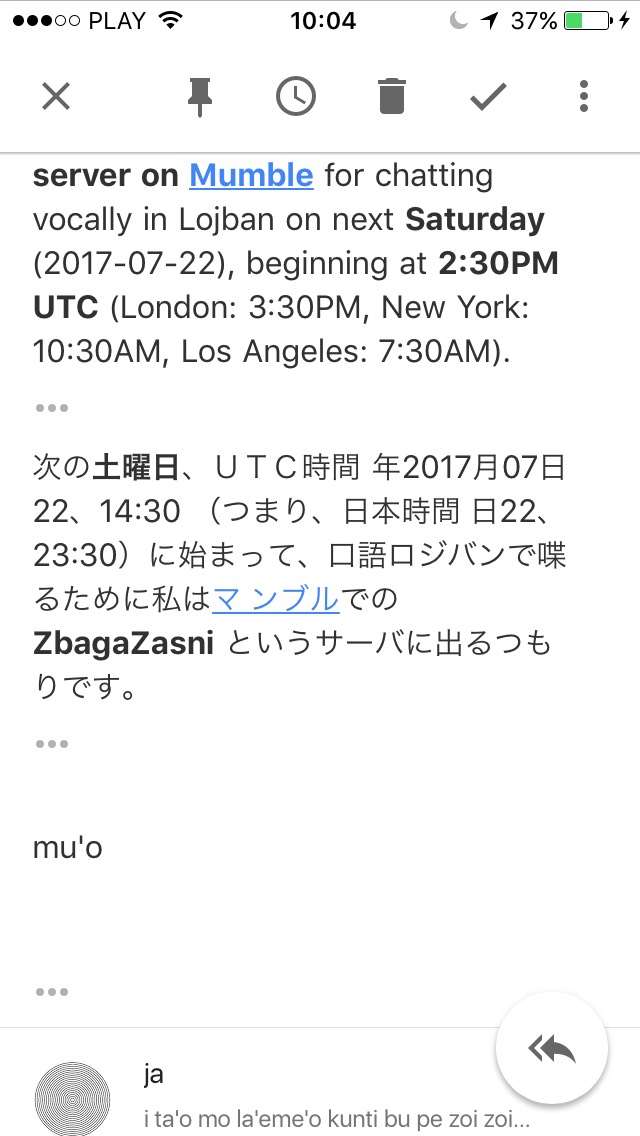Expand the hidden content below mu'o
Image resolution: width=640 pixels, height=1136 pixels.
(x=51, y=992)
